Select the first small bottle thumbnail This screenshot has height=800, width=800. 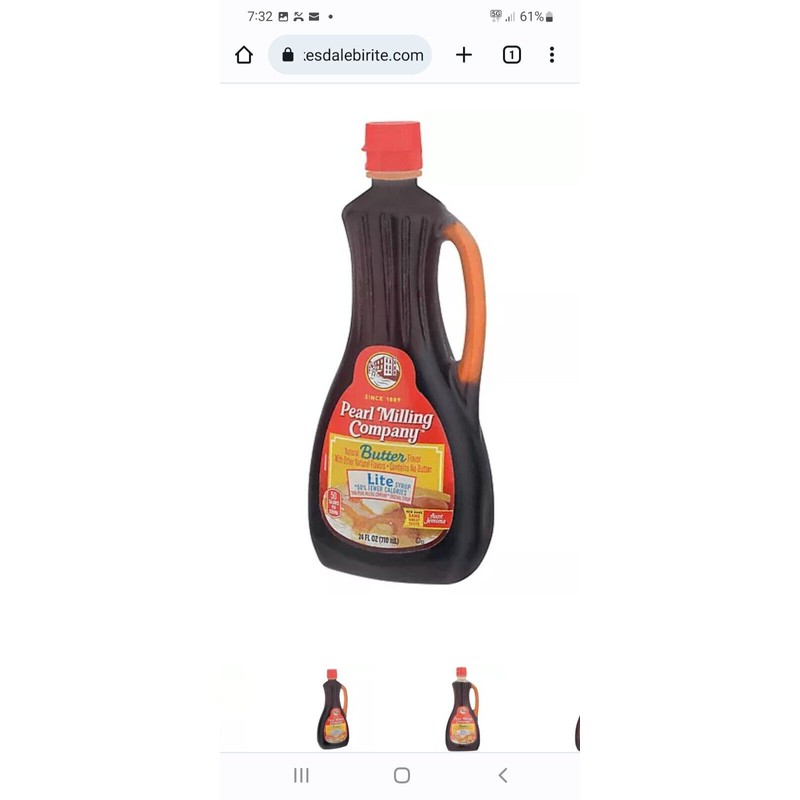tap(333, 709)
